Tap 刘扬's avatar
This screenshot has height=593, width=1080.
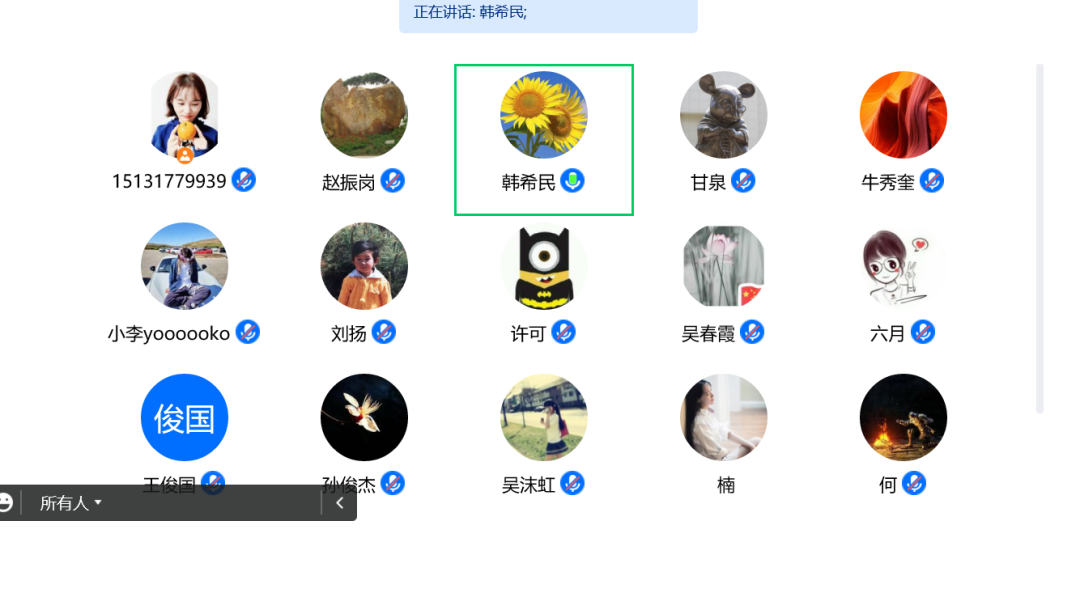(x=364, y=266)
